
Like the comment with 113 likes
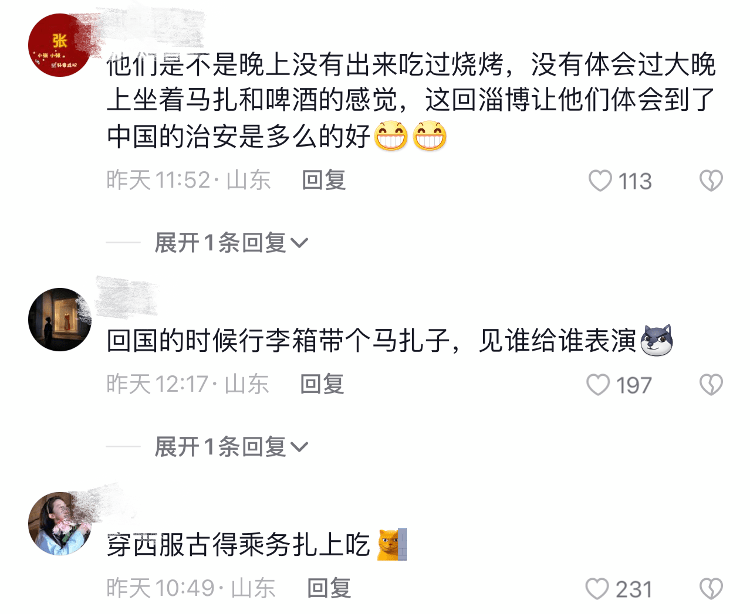coord(600,181)
